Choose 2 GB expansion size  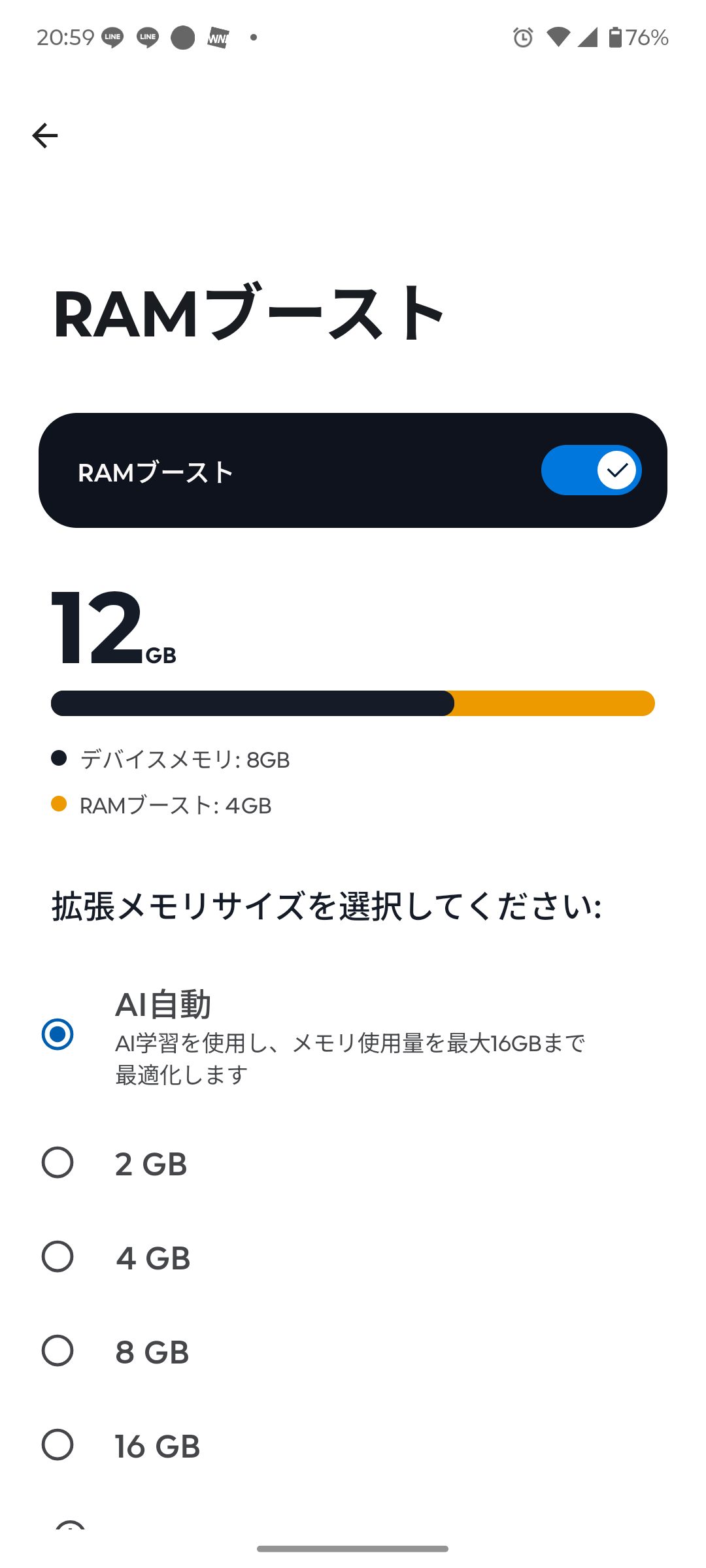pyautogui.click(x=58, y=1163)
